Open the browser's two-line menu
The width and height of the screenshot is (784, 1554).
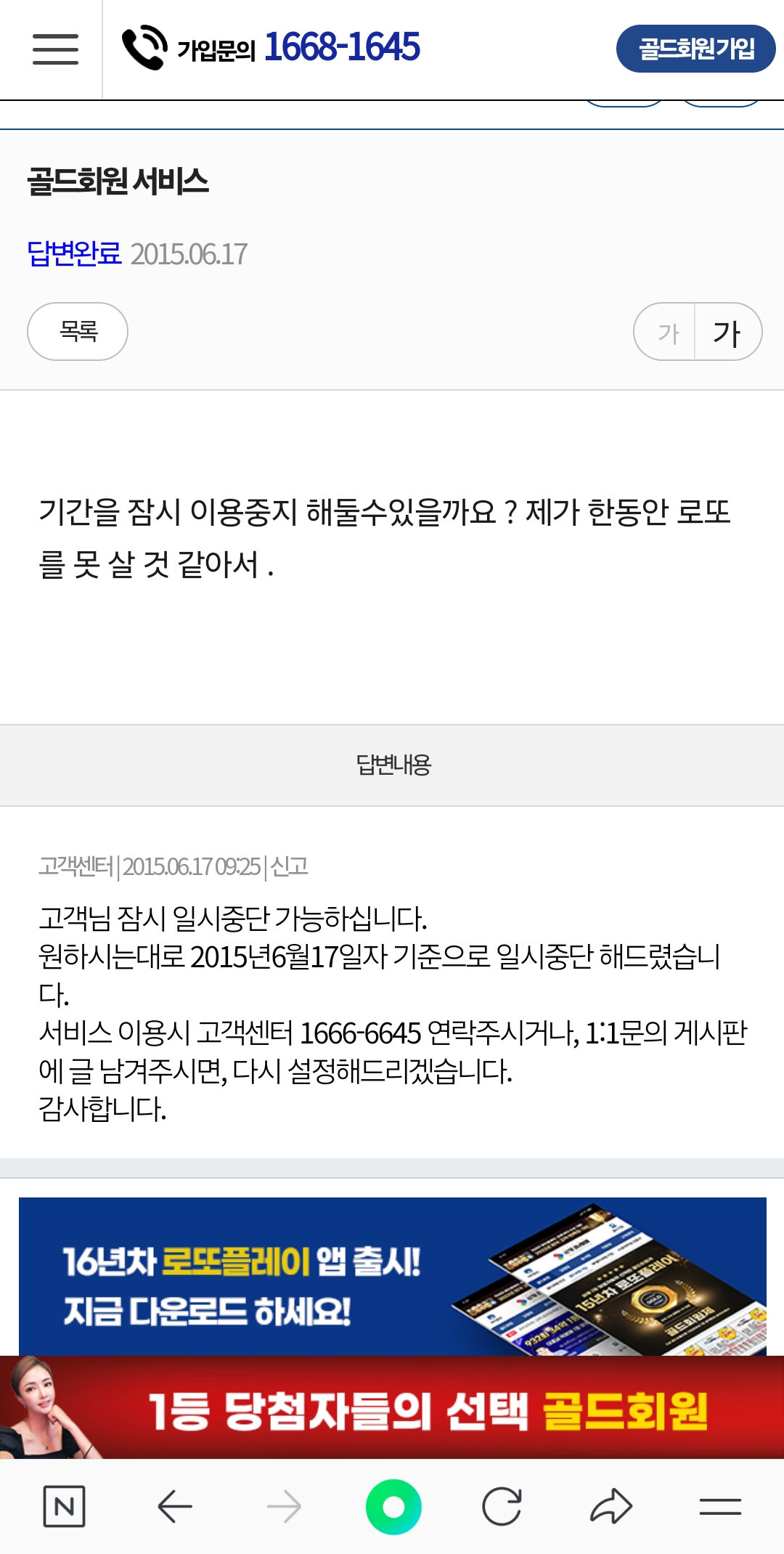(720, 1508)
